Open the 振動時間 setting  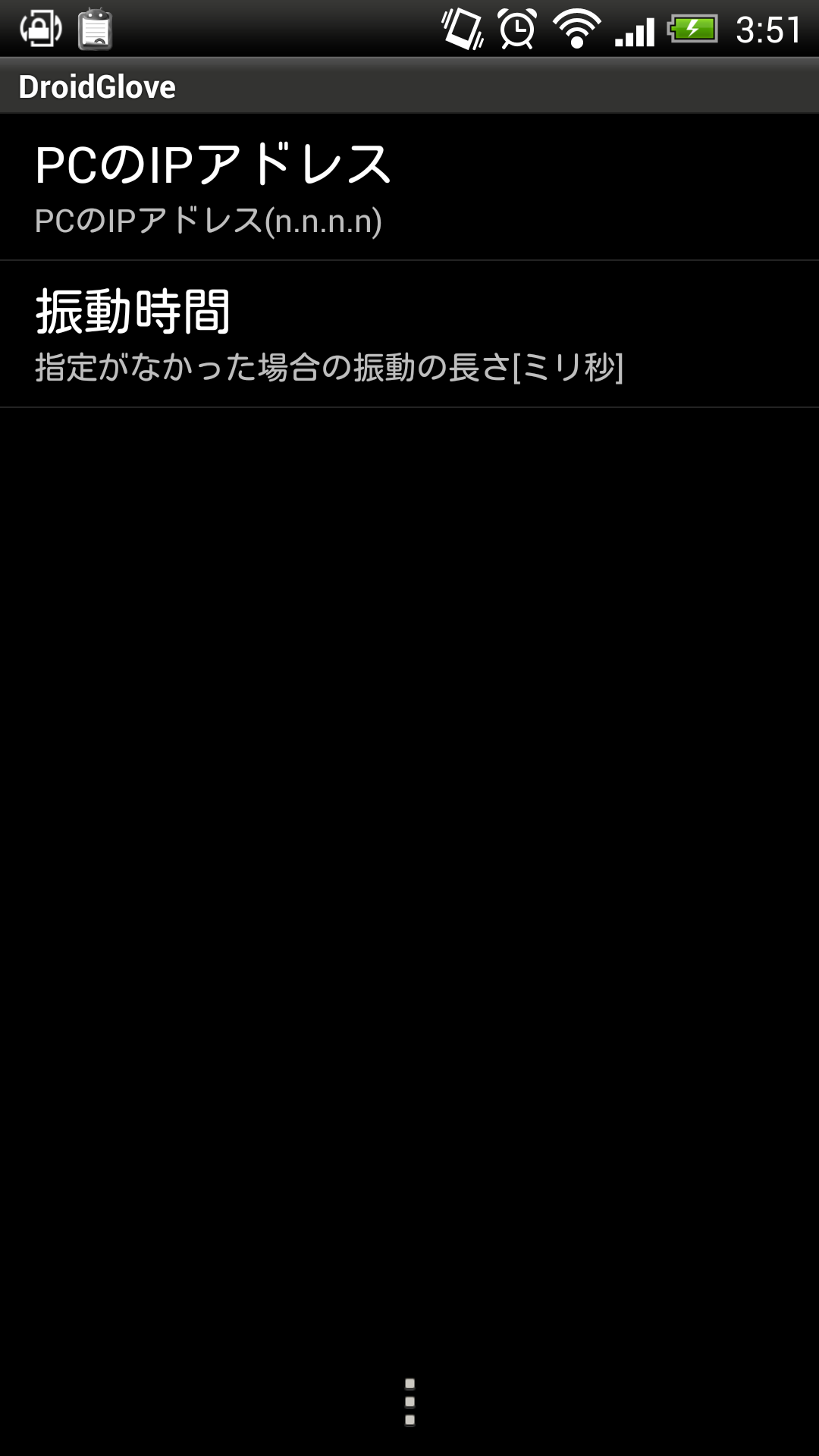(x=409, y=334)
